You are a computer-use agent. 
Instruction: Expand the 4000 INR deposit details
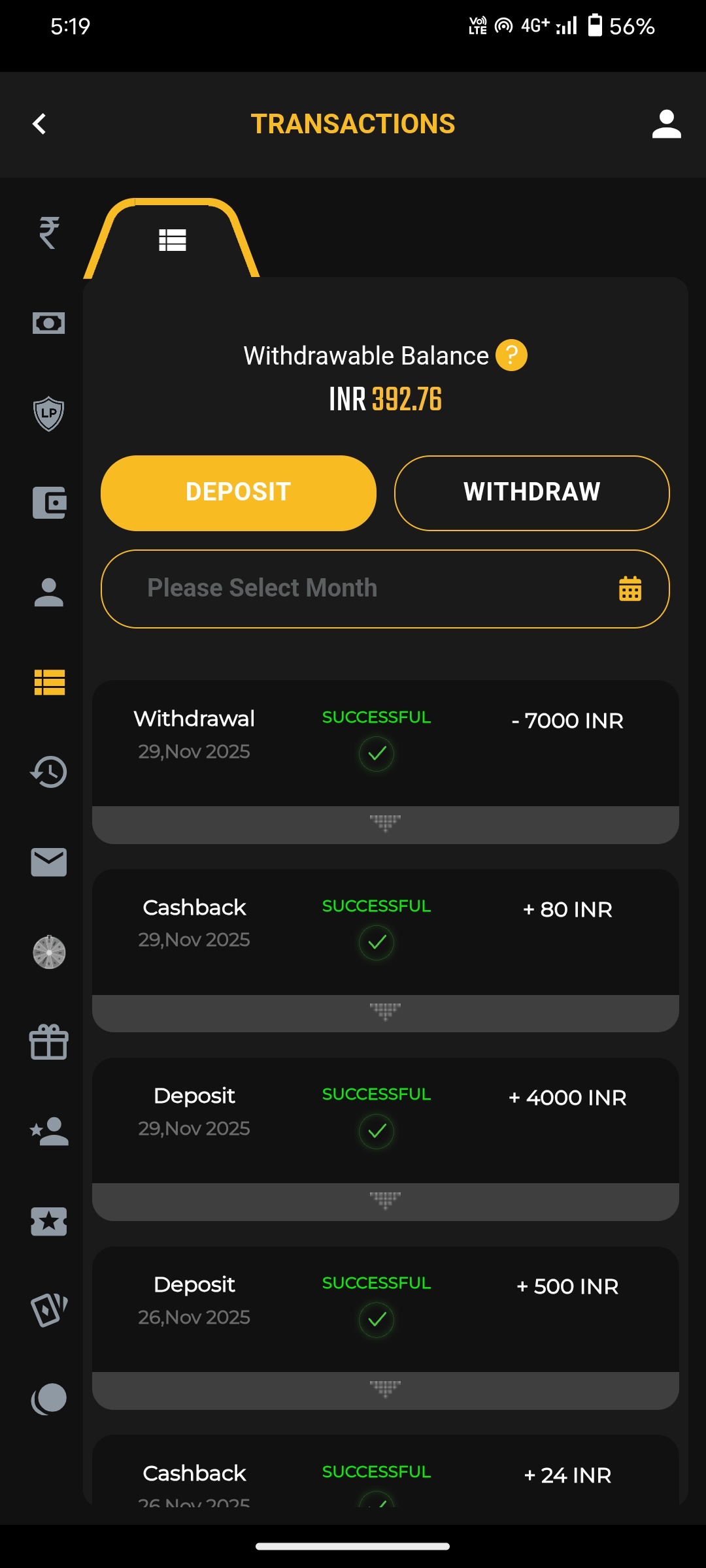point(385,1201)
